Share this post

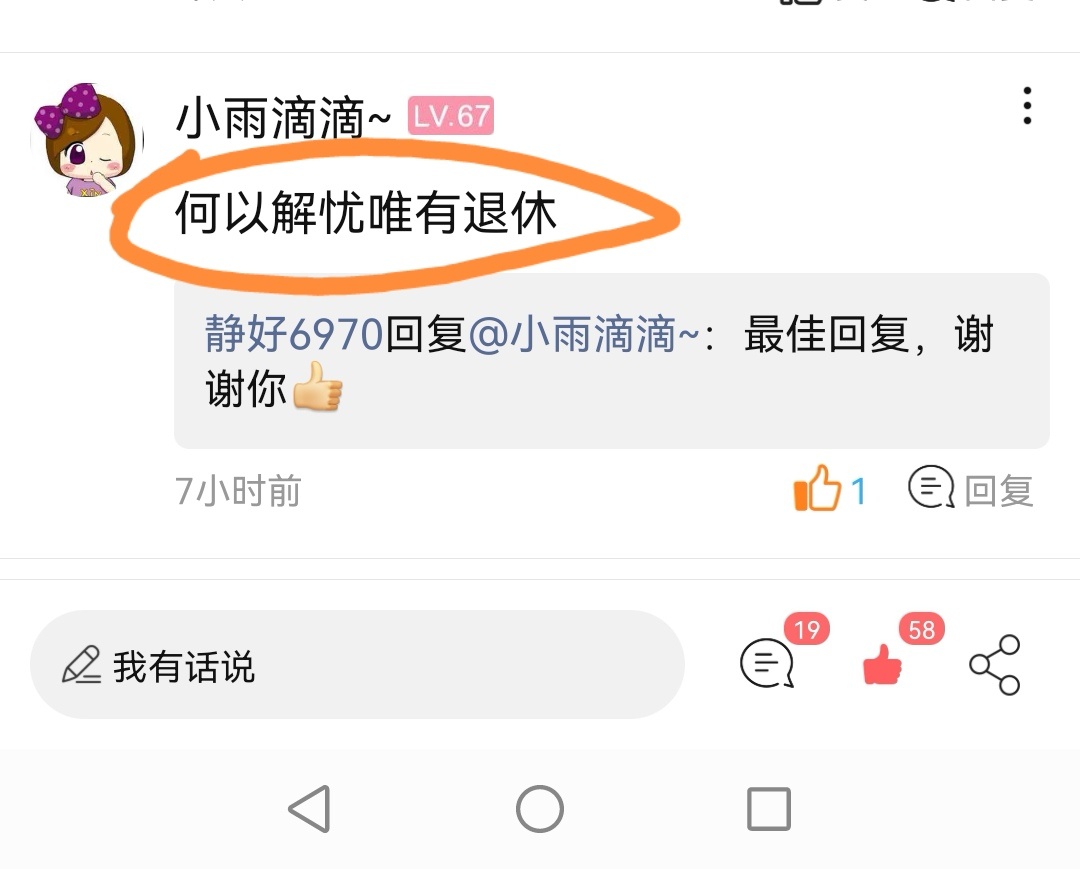click(x=995, y=665)
